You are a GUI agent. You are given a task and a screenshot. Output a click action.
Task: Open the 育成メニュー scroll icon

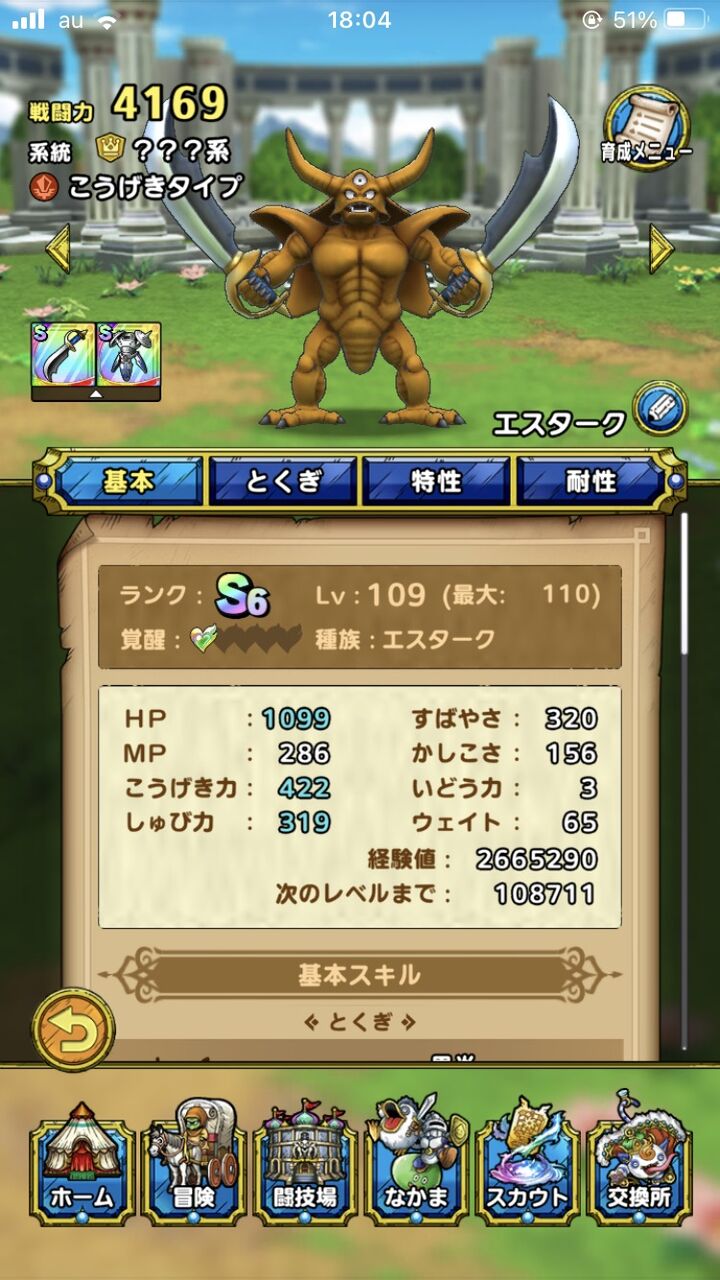click(651, 130)
